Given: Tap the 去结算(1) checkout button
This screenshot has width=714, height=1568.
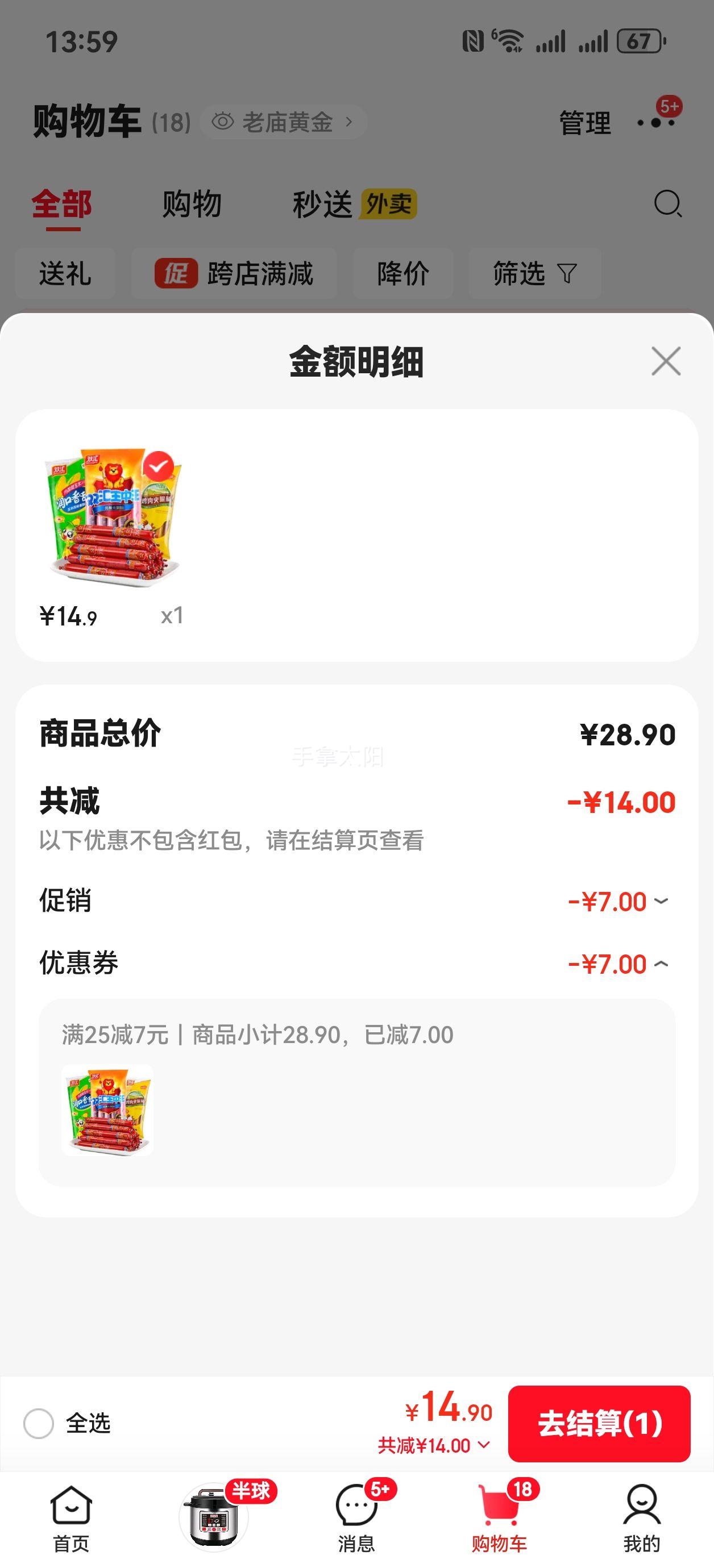Looking at the screenshot, I should click(x=600, y=1423).
